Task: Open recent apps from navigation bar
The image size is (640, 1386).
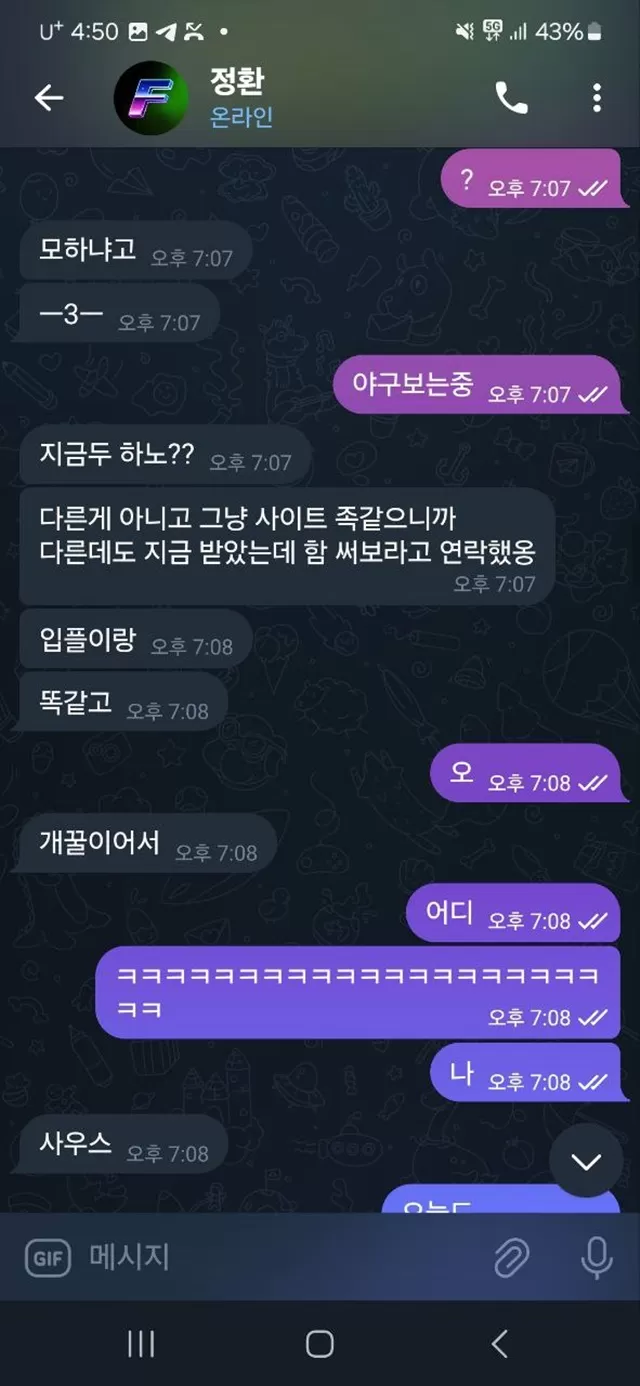Action: point(141,1344)
